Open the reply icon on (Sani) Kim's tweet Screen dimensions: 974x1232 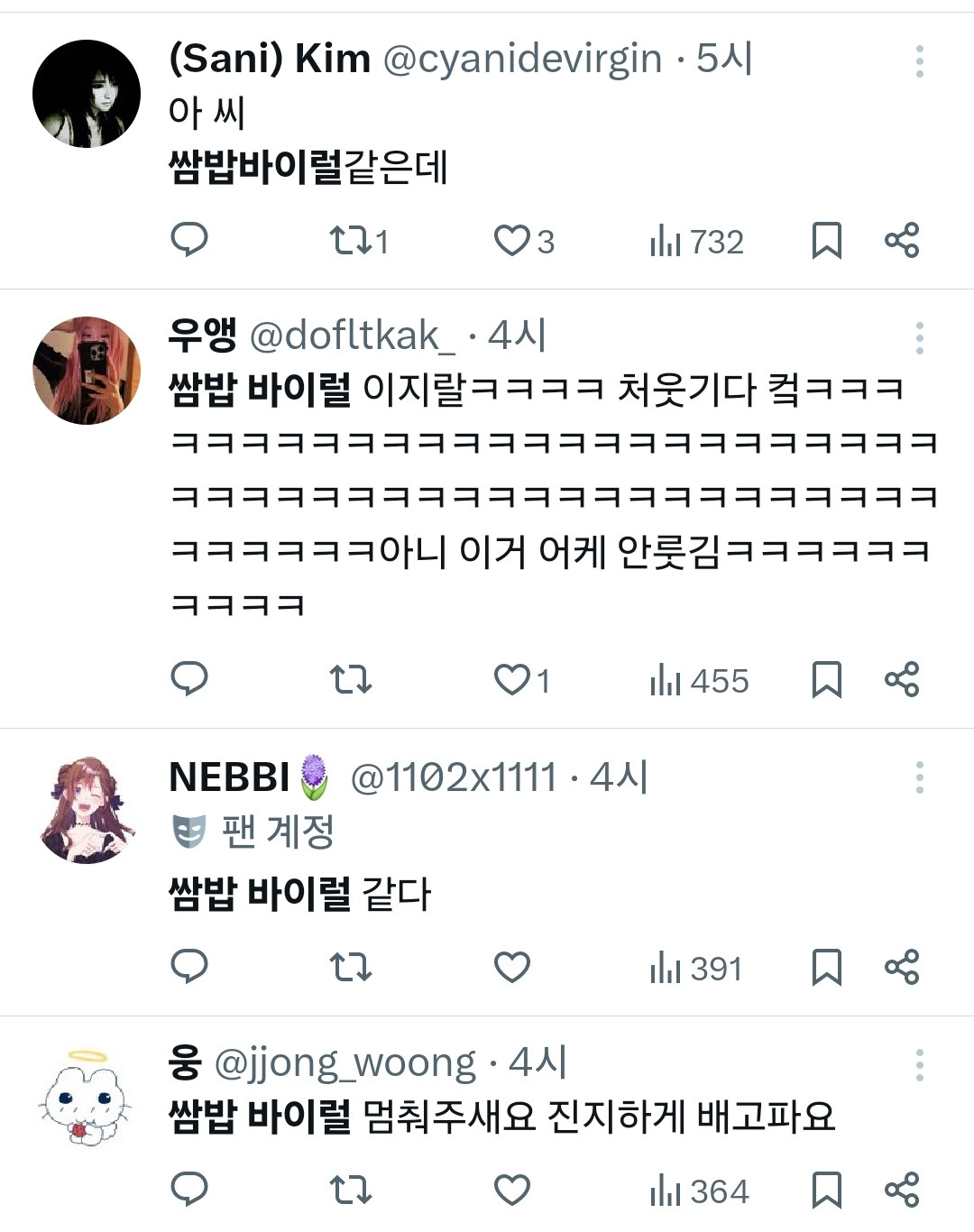pos(192,241)
